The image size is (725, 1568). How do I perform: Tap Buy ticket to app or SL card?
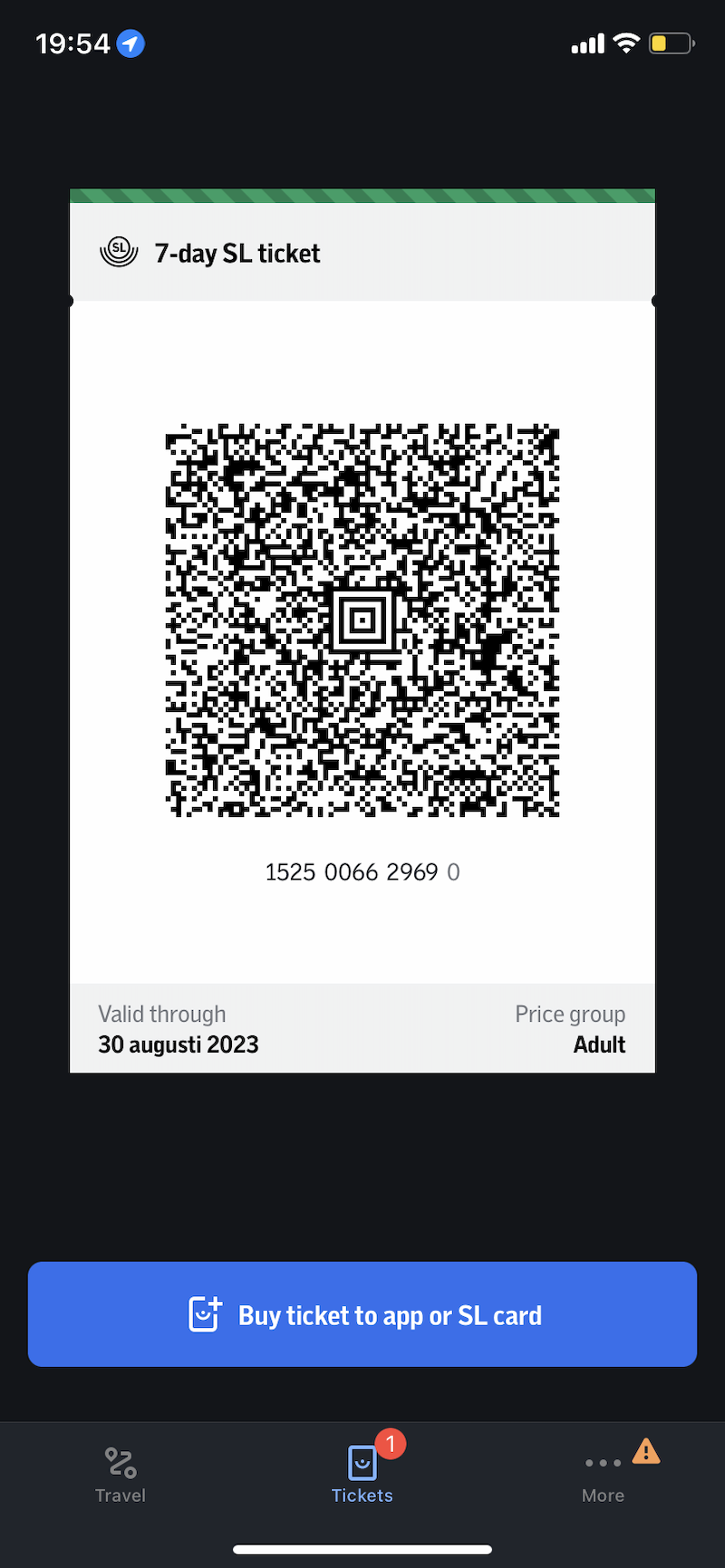[x=362, y=1314]
